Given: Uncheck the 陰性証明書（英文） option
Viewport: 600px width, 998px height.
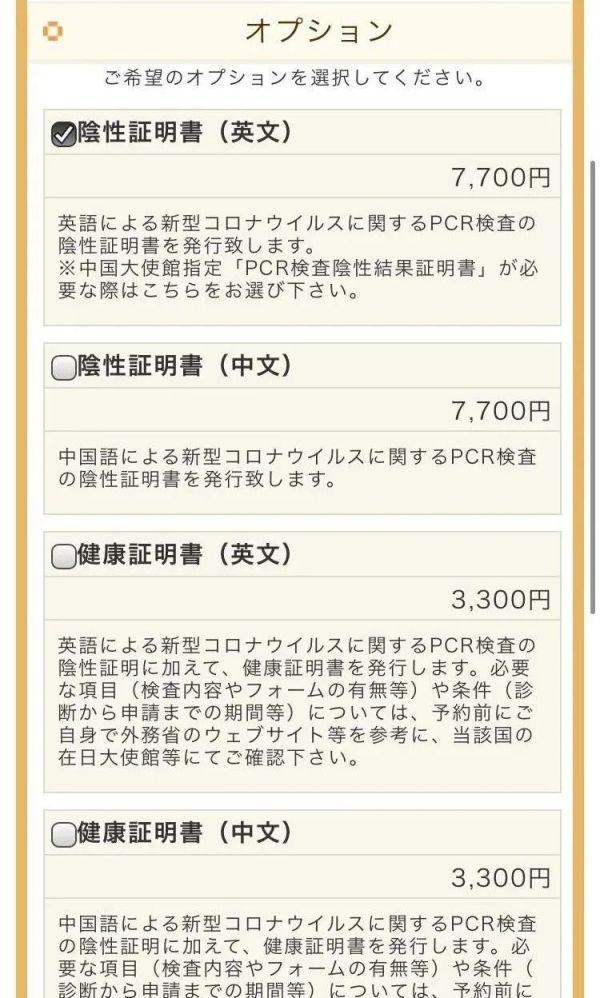Looking at the screenshot, I should click(64, 134).
